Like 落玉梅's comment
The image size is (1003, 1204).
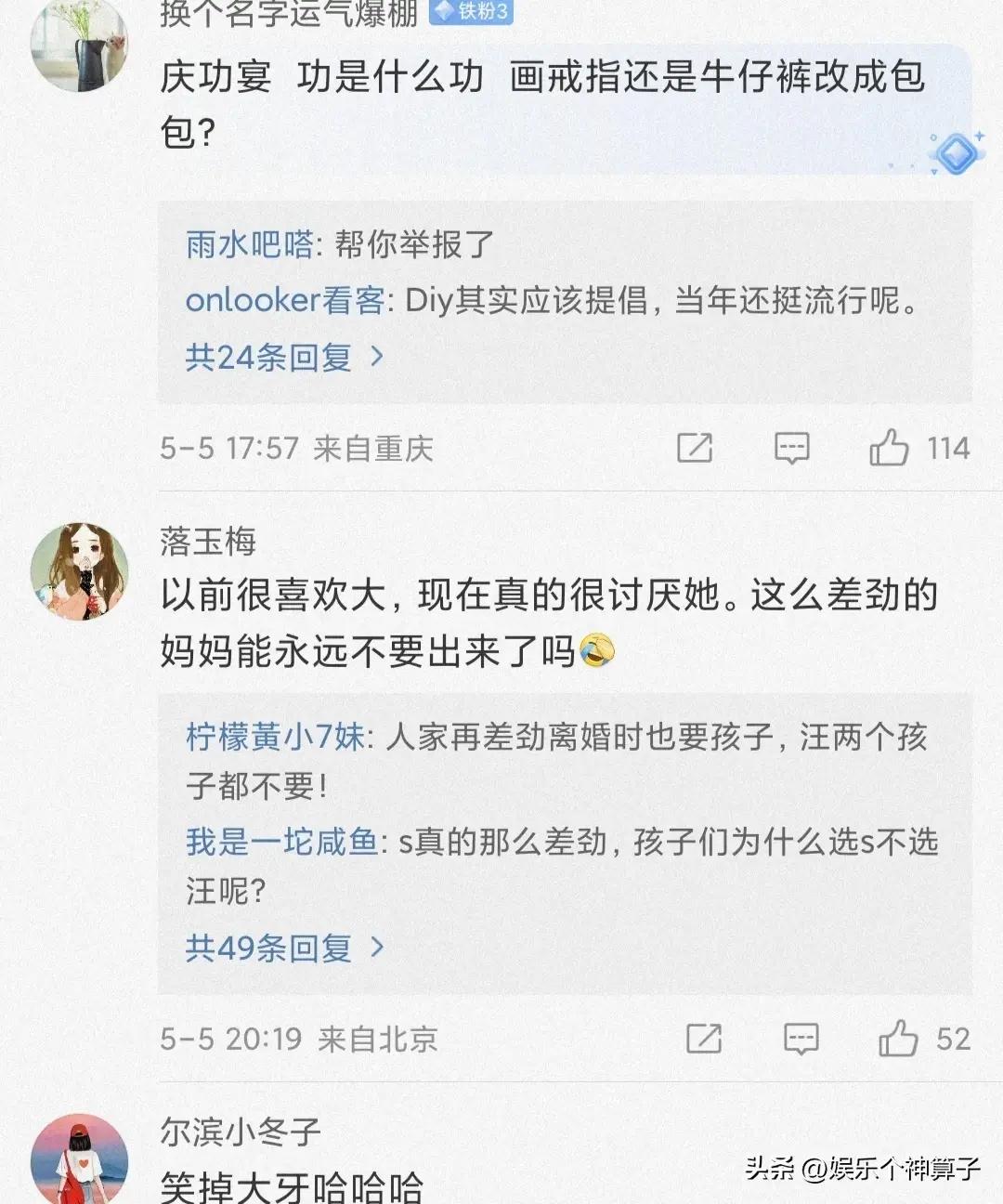[x=898, y=1039]
